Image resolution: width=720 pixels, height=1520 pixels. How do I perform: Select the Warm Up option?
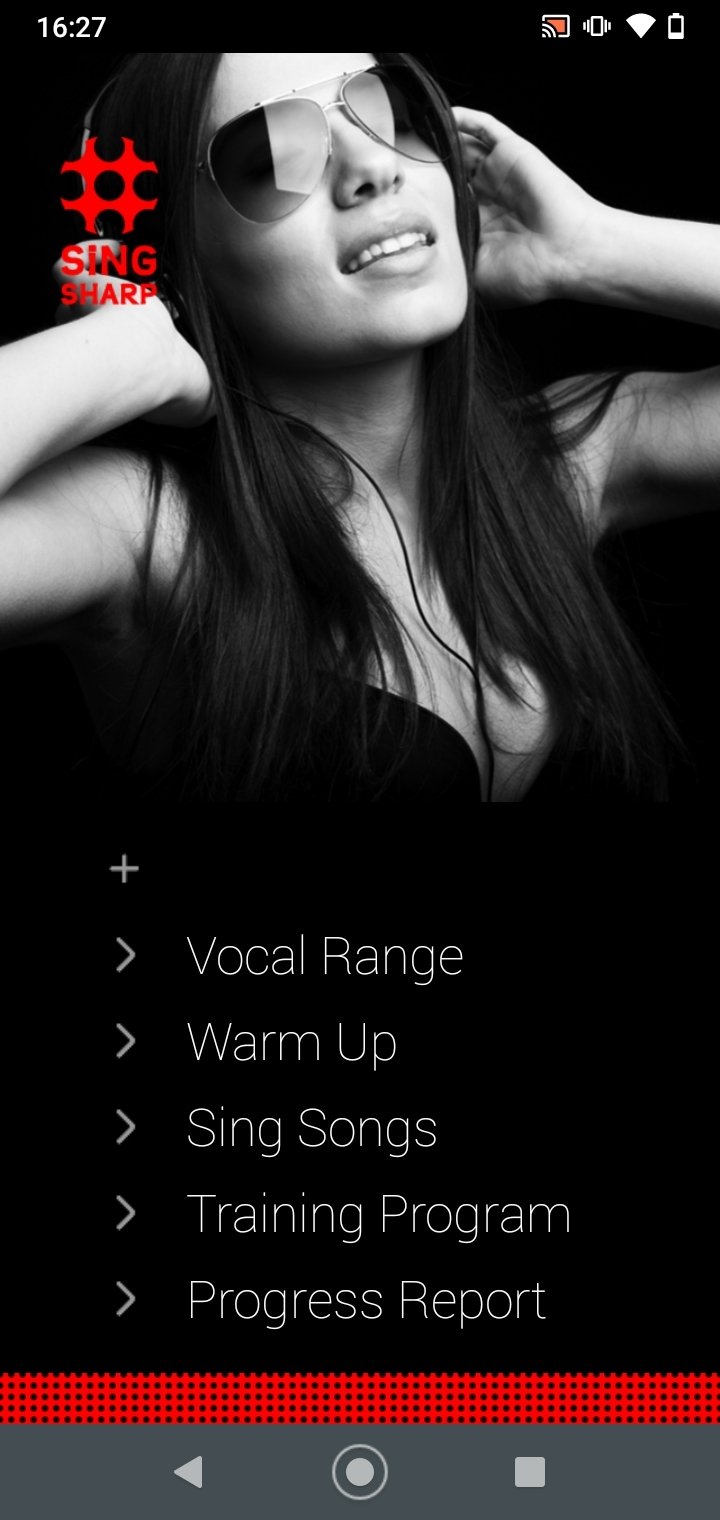point(292,1043)
